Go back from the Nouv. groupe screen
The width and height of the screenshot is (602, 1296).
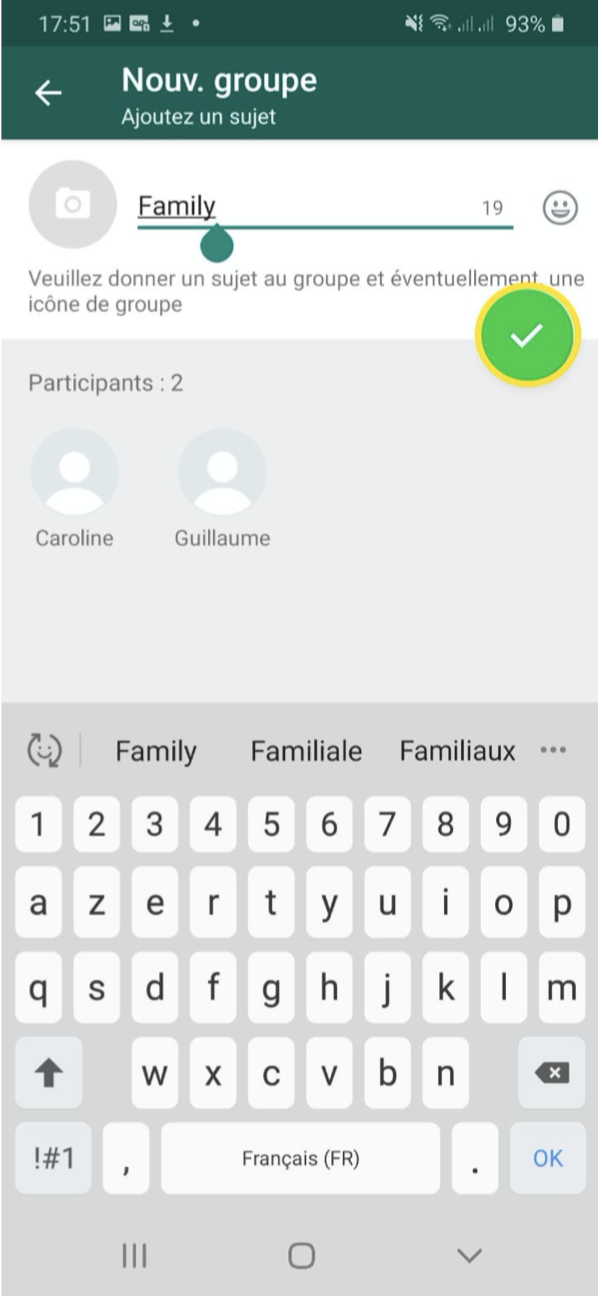tap(48, 93)
